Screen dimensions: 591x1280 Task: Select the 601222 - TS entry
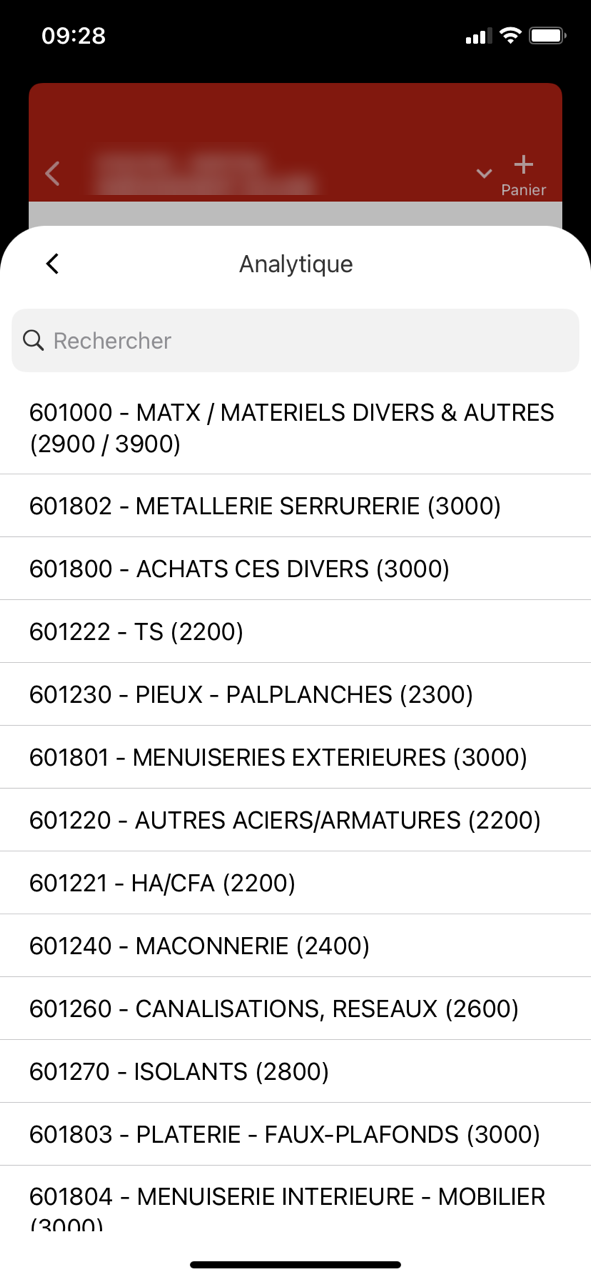295,632
